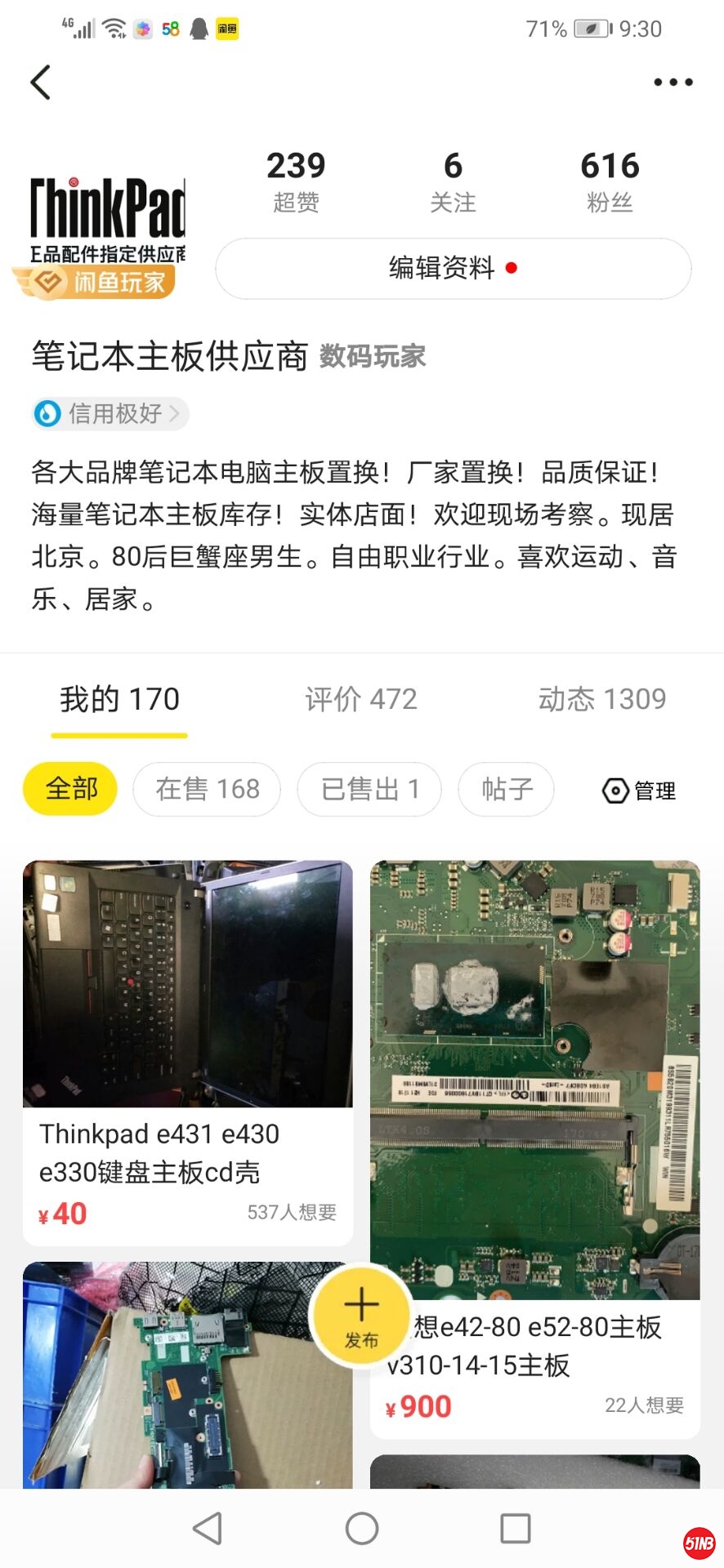Switch to the 评价 472 tab
The image size is (724, 1568).
click(x=361, y=700)
